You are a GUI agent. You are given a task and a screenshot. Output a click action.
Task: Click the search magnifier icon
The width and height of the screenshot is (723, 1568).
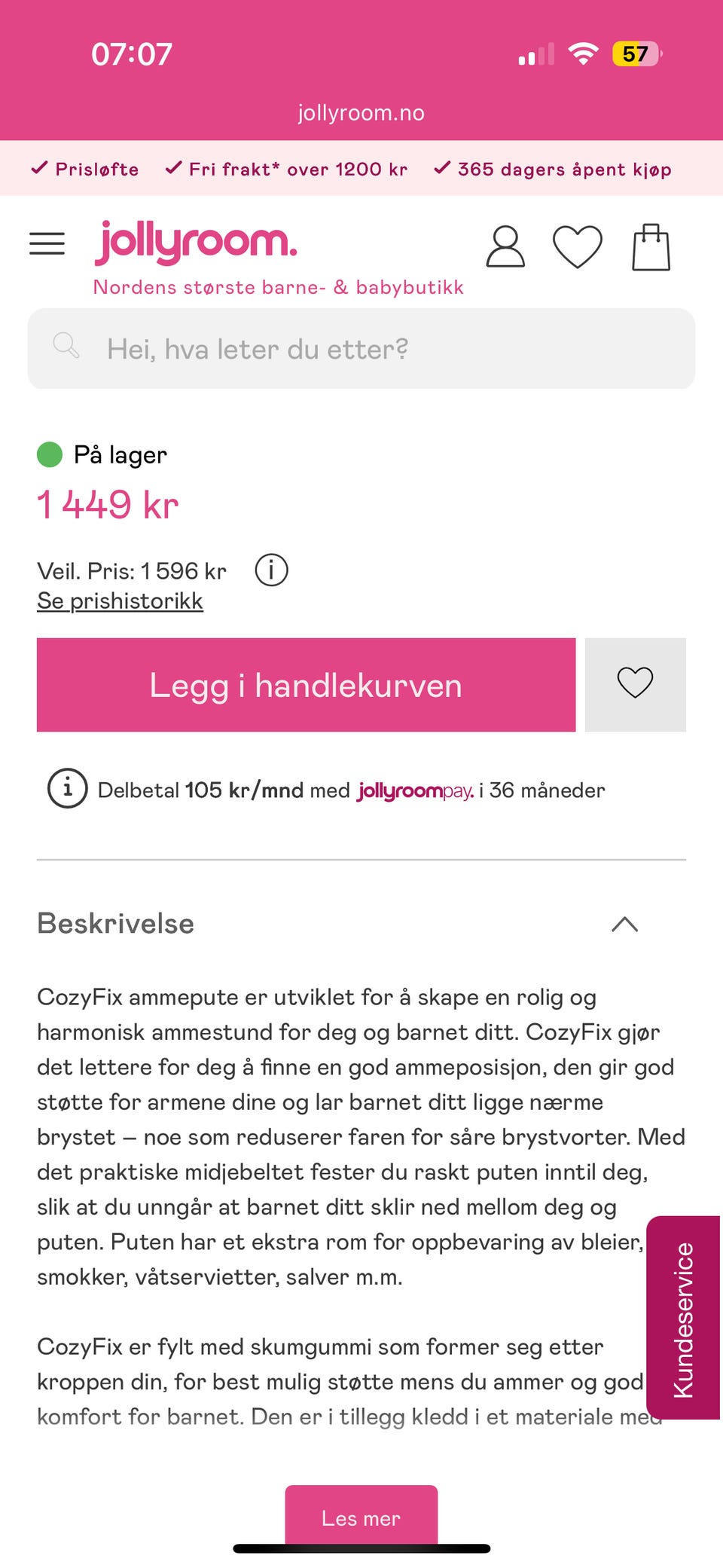click(x=67, y=347)
